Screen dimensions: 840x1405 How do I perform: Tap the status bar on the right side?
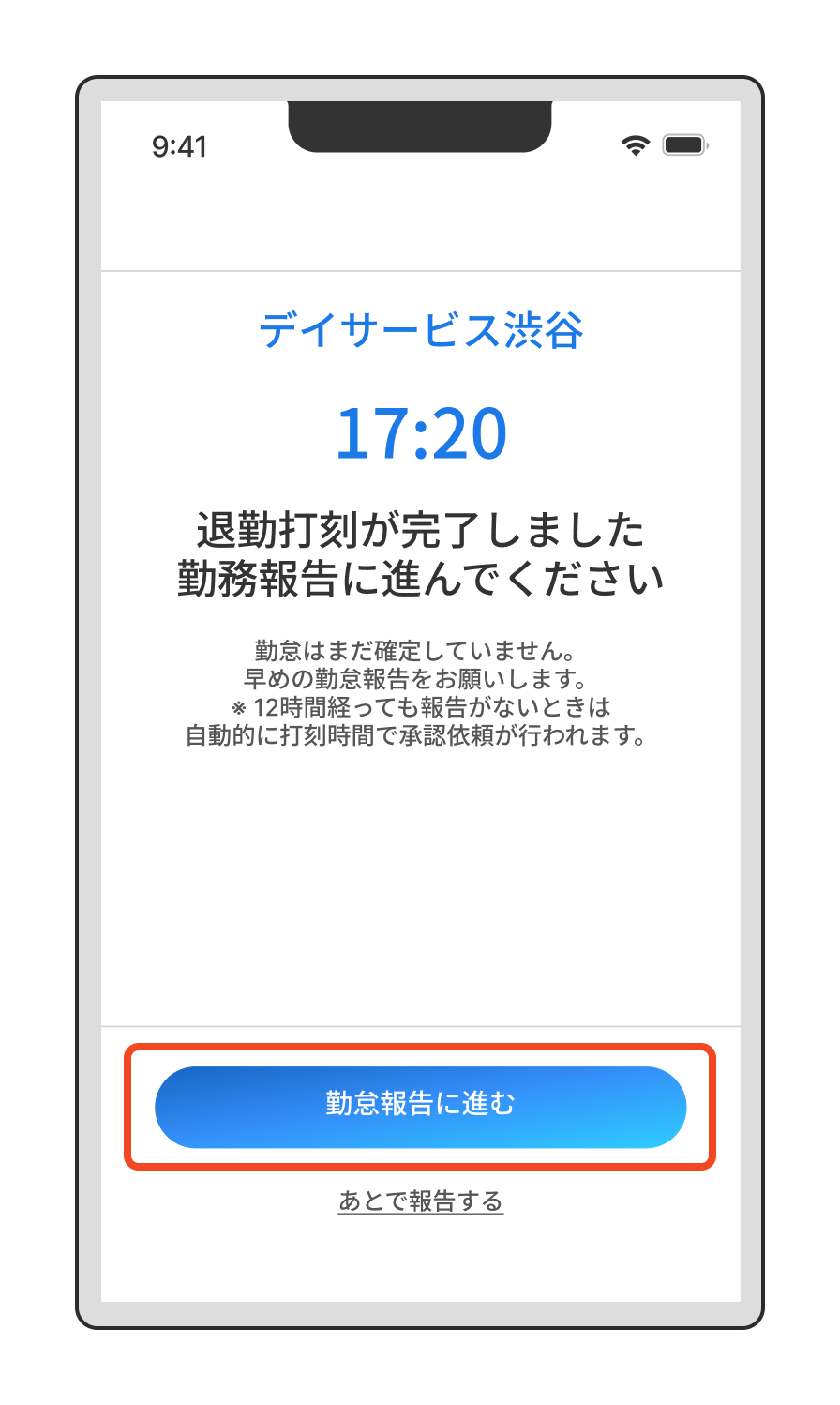tap(656, 146)
